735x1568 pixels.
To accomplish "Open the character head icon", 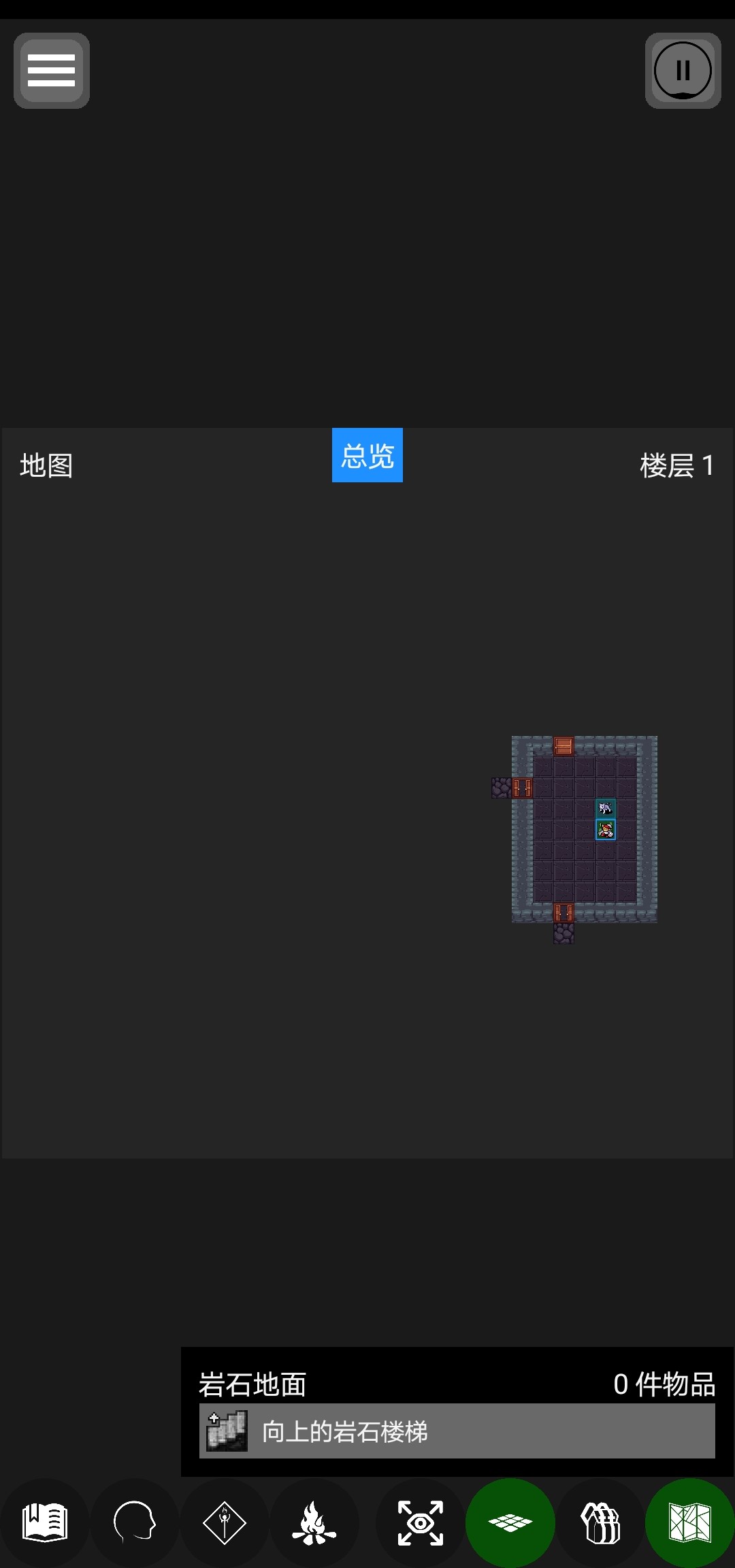I will (135, 1522).
